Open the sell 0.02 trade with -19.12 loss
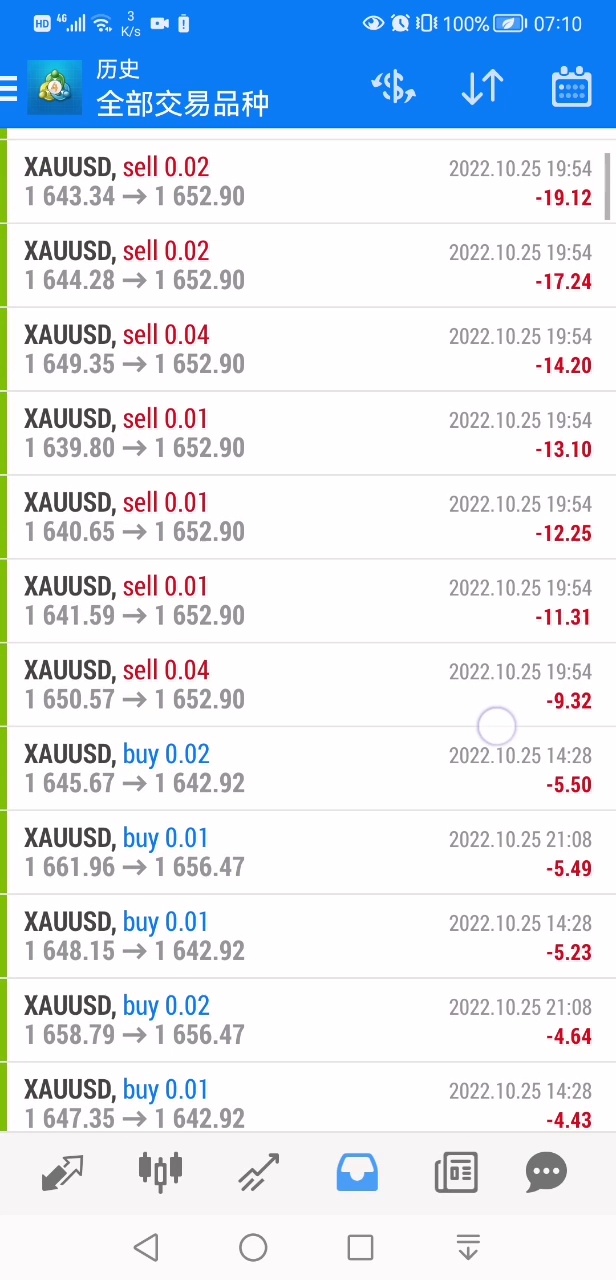The image size is (616, 1280). click(x=308, y=182)
